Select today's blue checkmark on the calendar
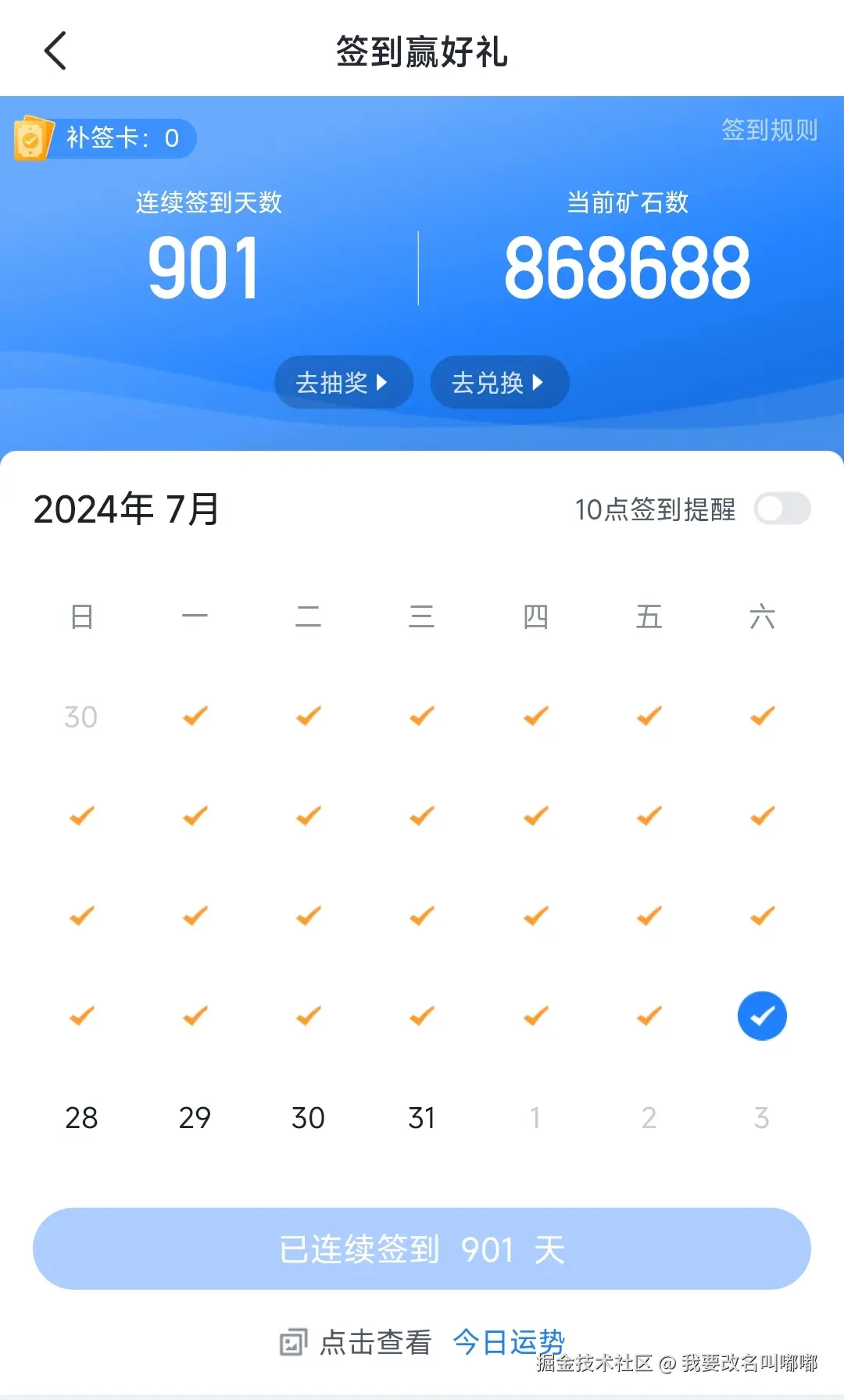Image resolution: width=844 pixels, height=1400 pixels. (761, 1016)
